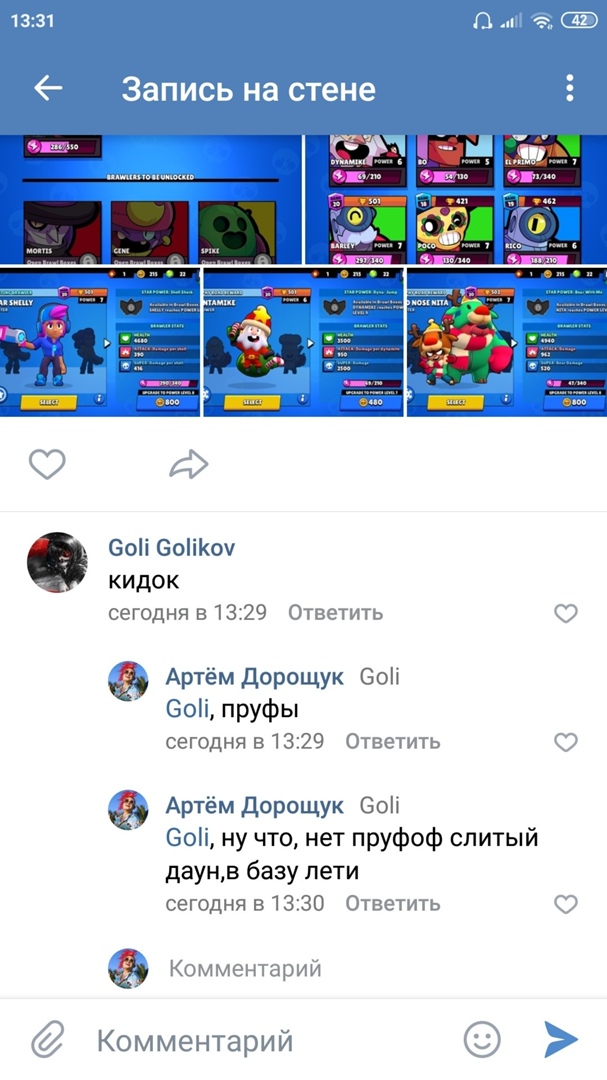Viewport: 607px width, 1080px height.
Task: Like Goli Golikov's comment "кидок"
Action: tap(566, 613)
